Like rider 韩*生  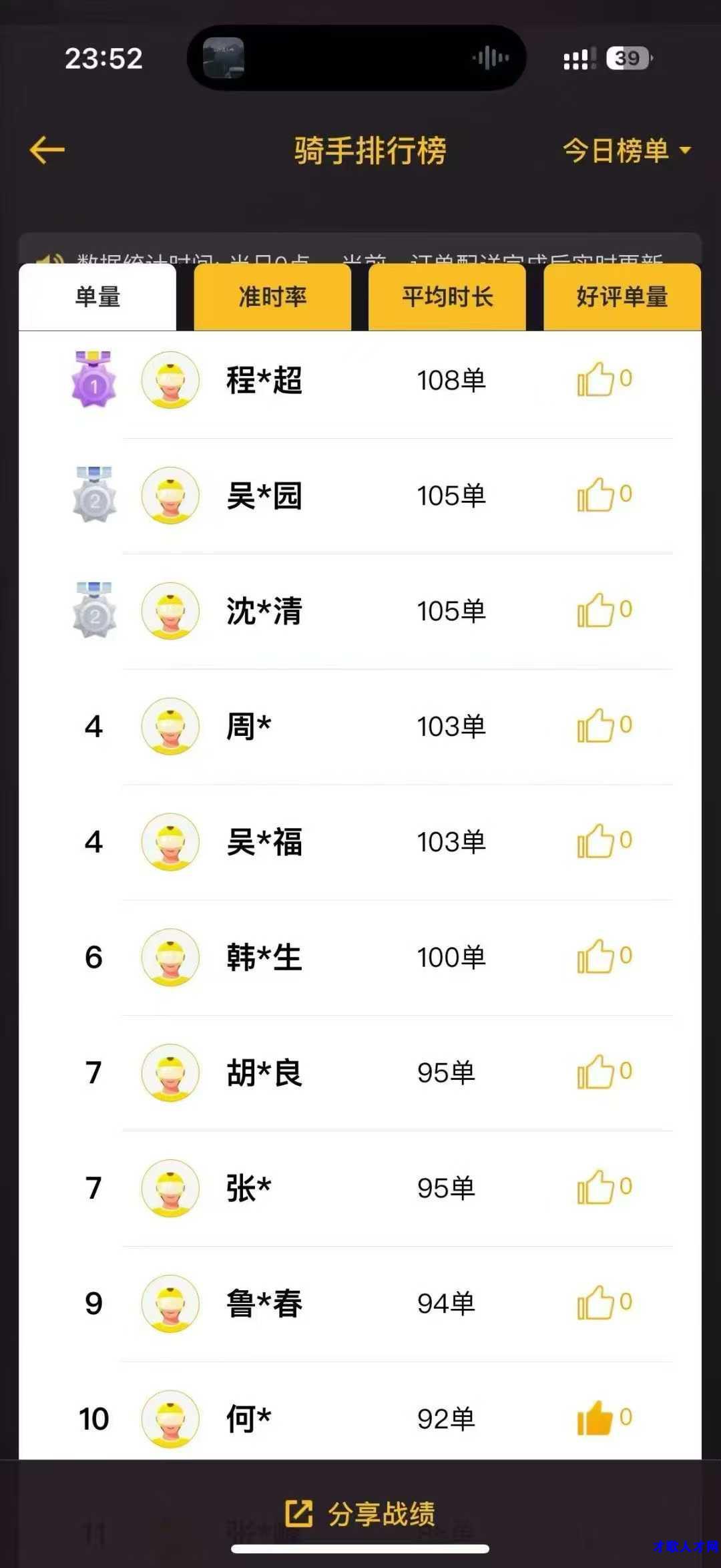point(595,957)
